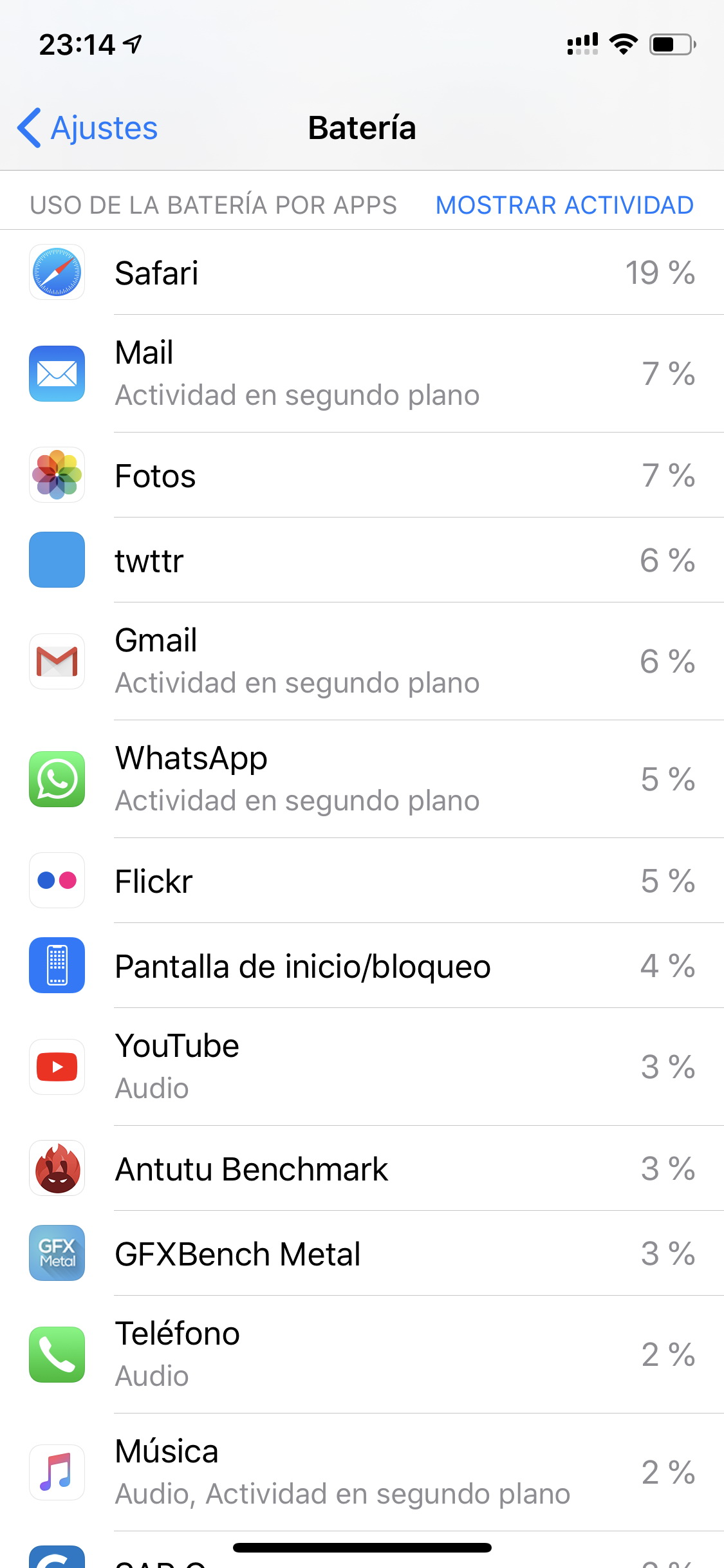Go back to Ajustes
Image resolution: width=724 pixels, height=1568 pixels.
[x=88, y=127]
